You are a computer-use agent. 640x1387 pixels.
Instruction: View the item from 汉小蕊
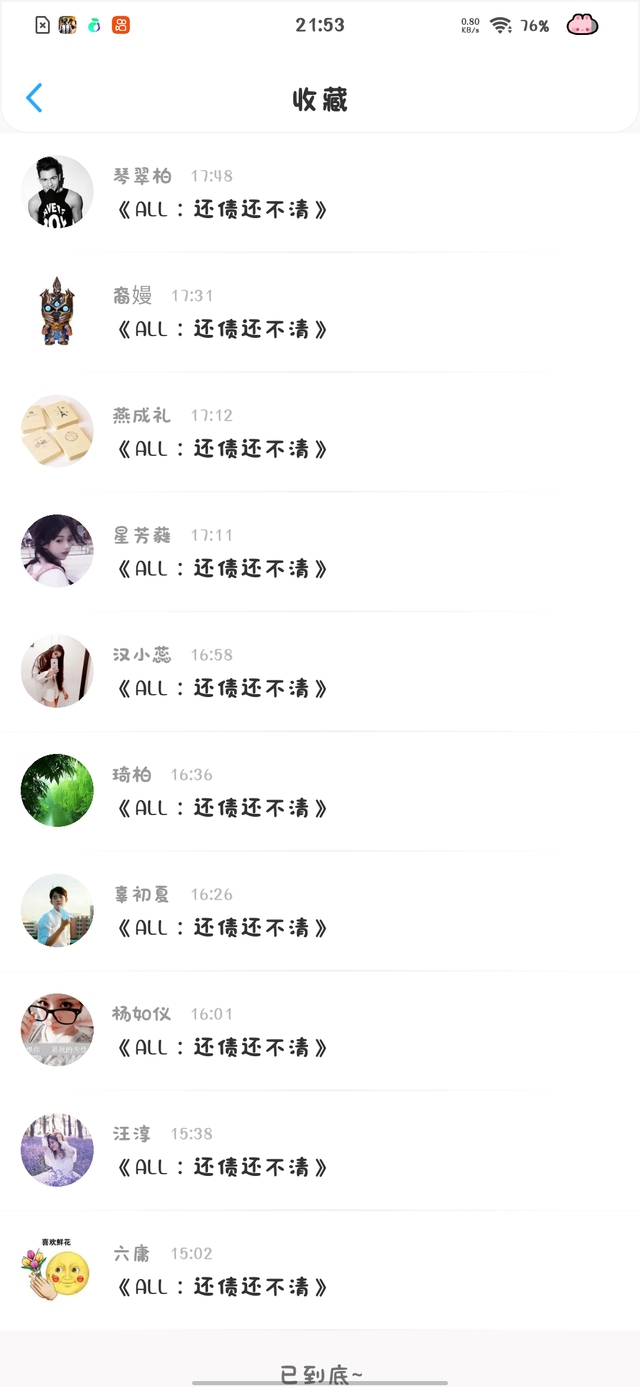pyautogui.click(x=222, y=688)
